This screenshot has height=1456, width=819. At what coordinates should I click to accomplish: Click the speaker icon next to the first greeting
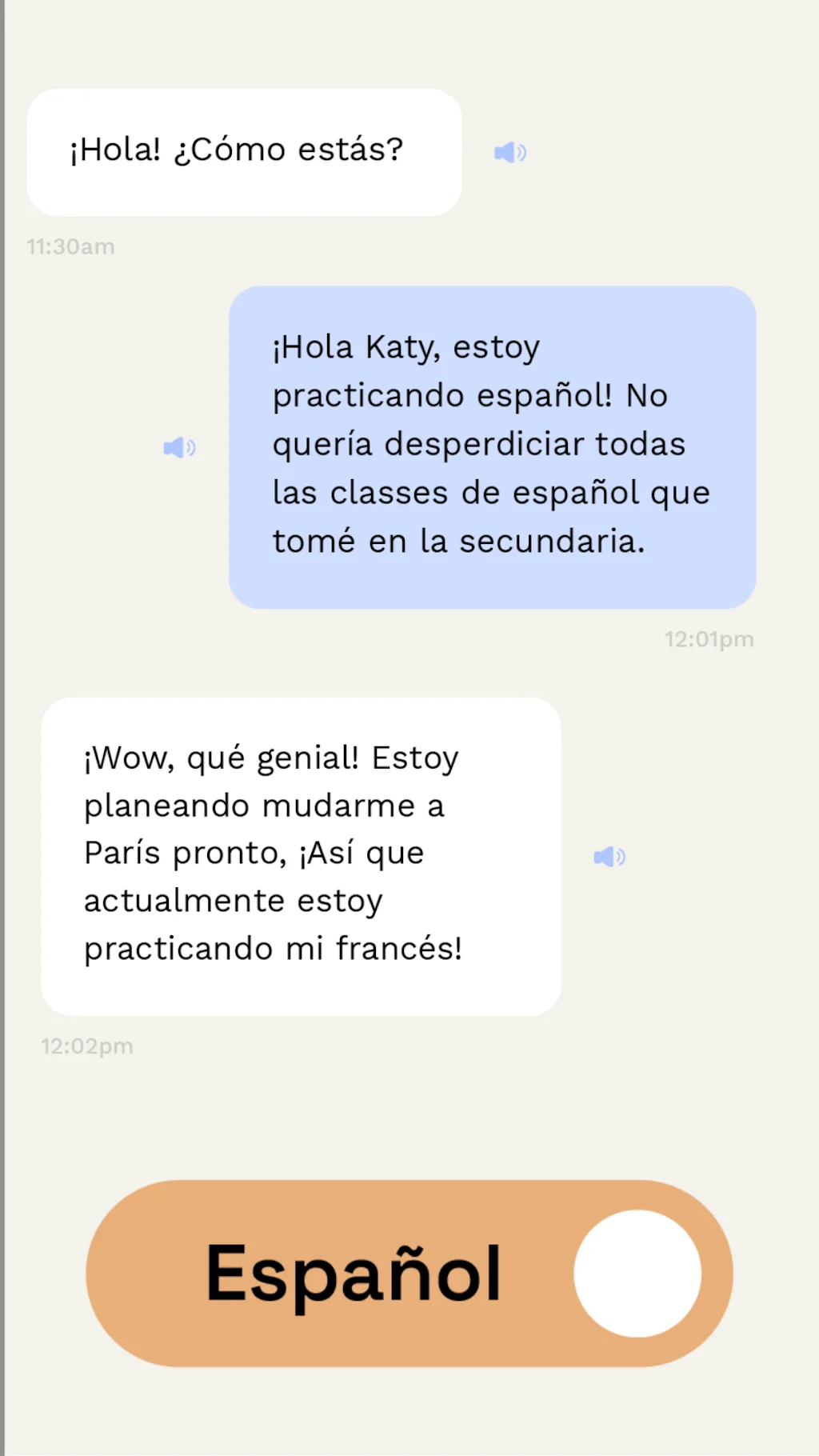click(x=511, y=152)
